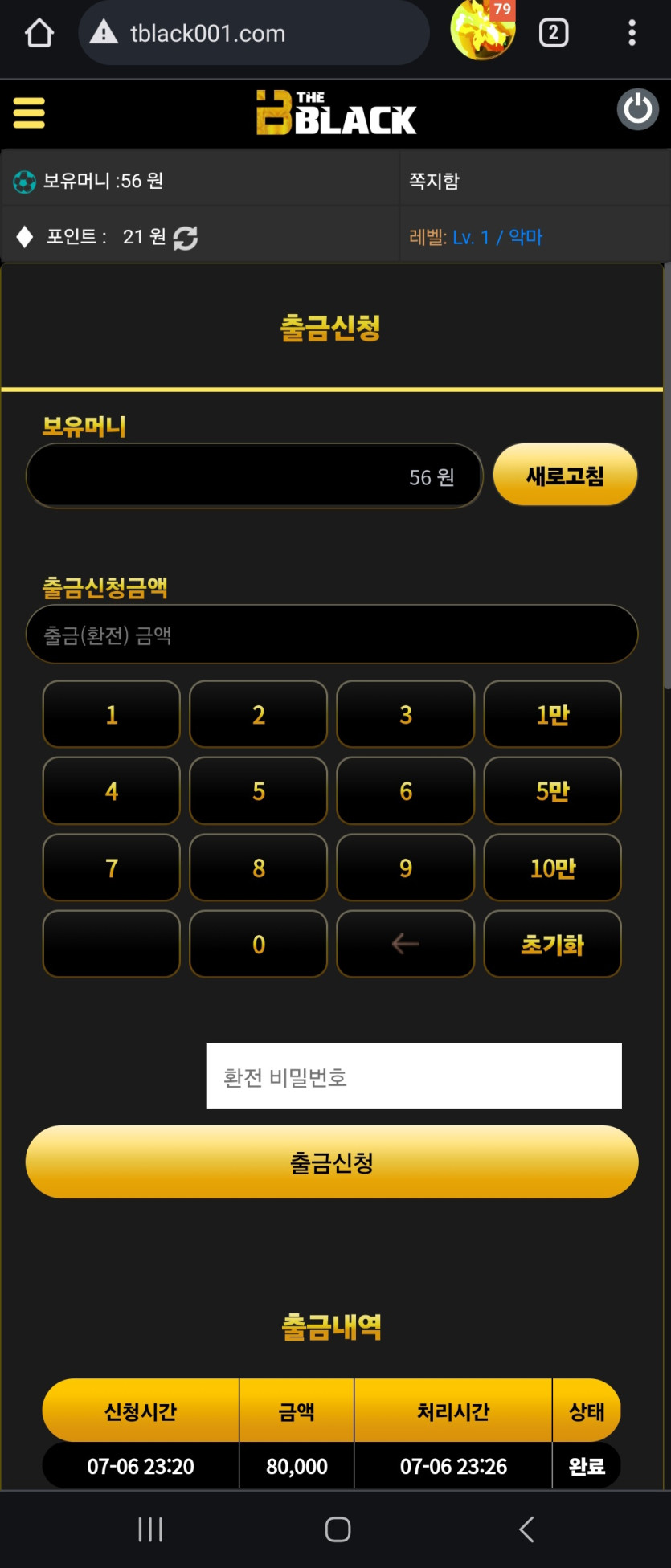671x1568 pixels.
Task: Add 1만 to the withdrawal amount
Action: click(x=553, y=714)
